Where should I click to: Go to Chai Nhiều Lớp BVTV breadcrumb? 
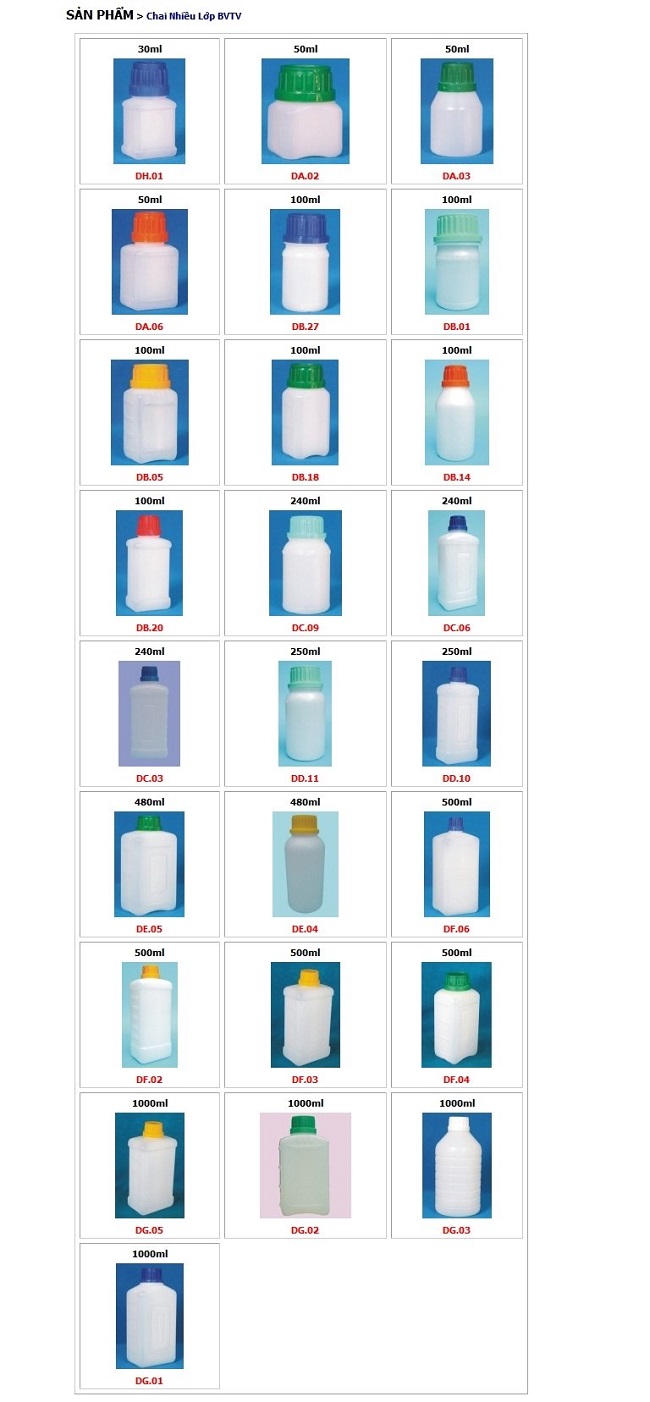[x=194, y=17]
